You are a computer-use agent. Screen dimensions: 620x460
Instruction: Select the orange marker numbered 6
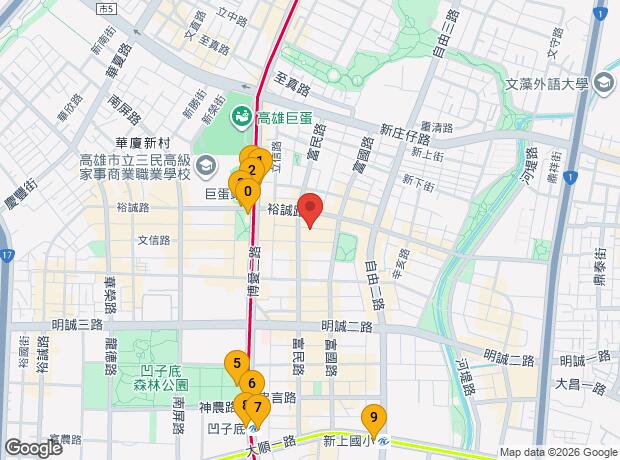pos(252,383)
